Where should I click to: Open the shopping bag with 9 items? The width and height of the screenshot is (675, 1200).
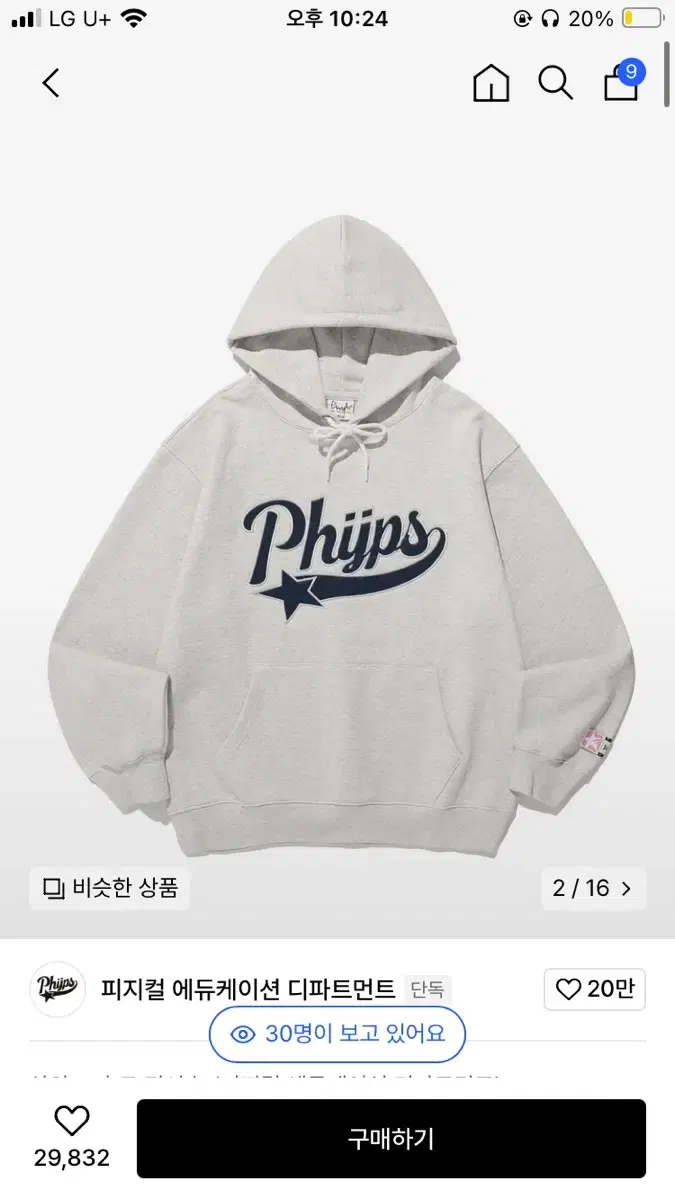tap(622, 82)
